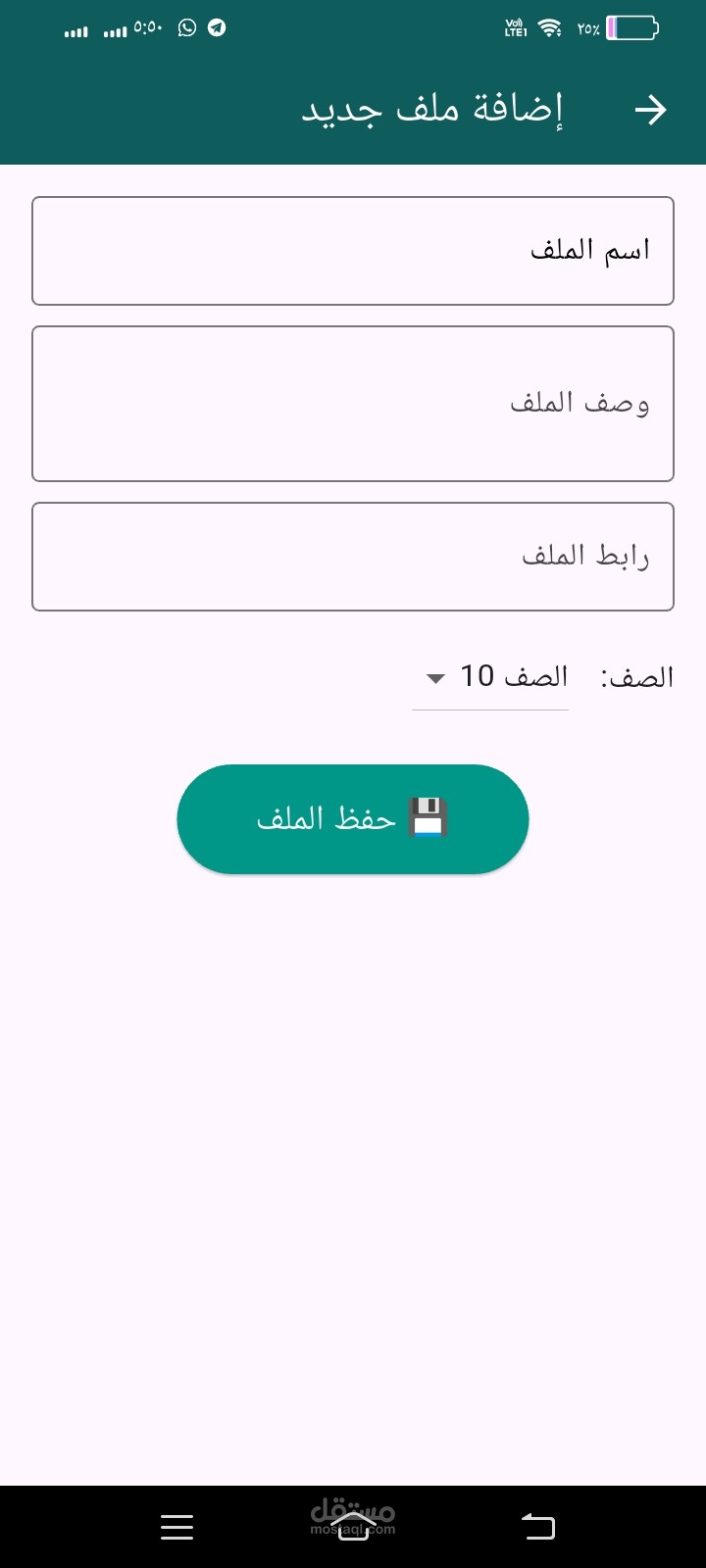
Task: Expand the الصف 10 grade dropdown
Action: (490, 677)
